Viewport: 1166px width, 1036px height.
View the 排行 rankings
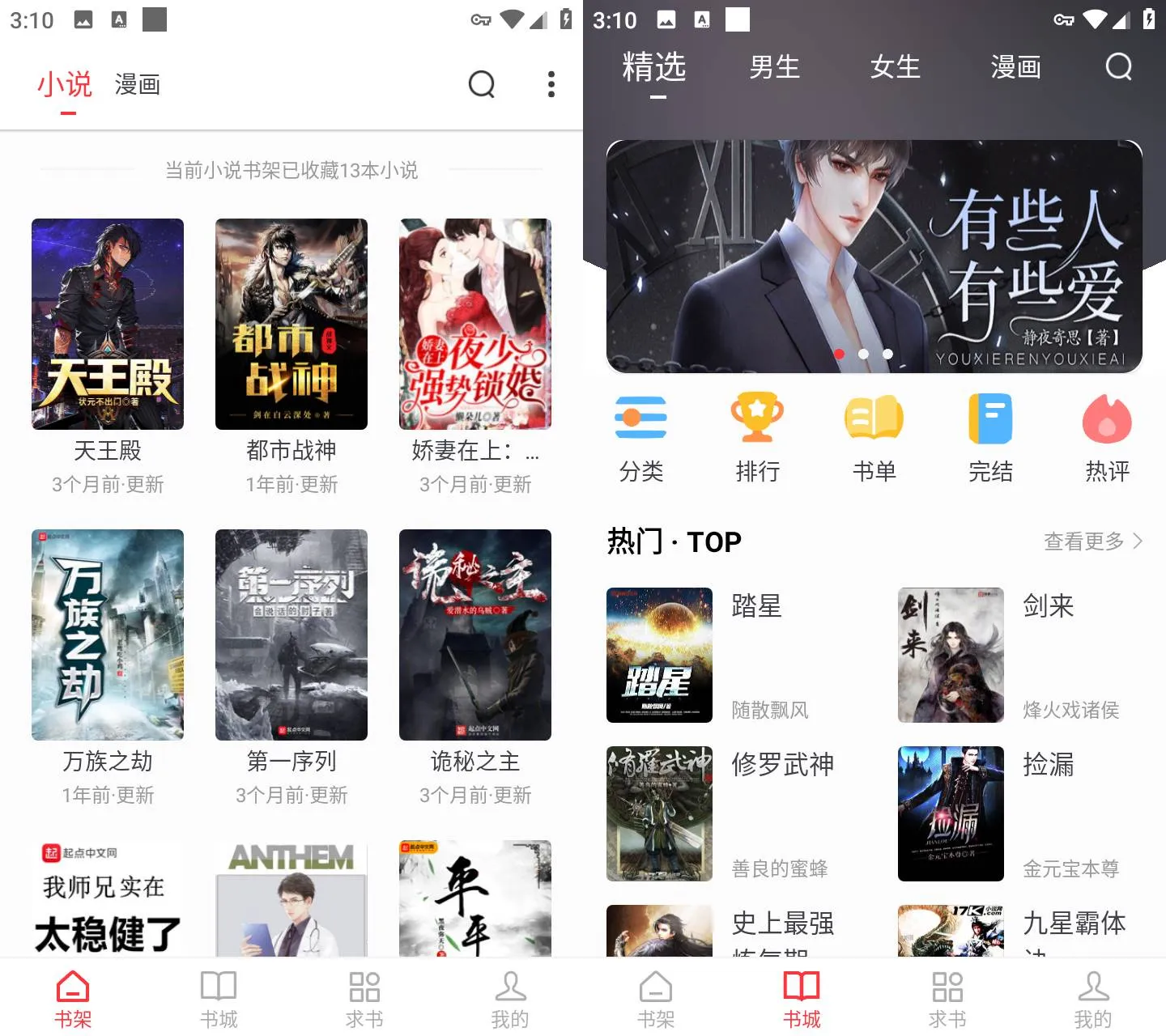click(x=757, y=438)
